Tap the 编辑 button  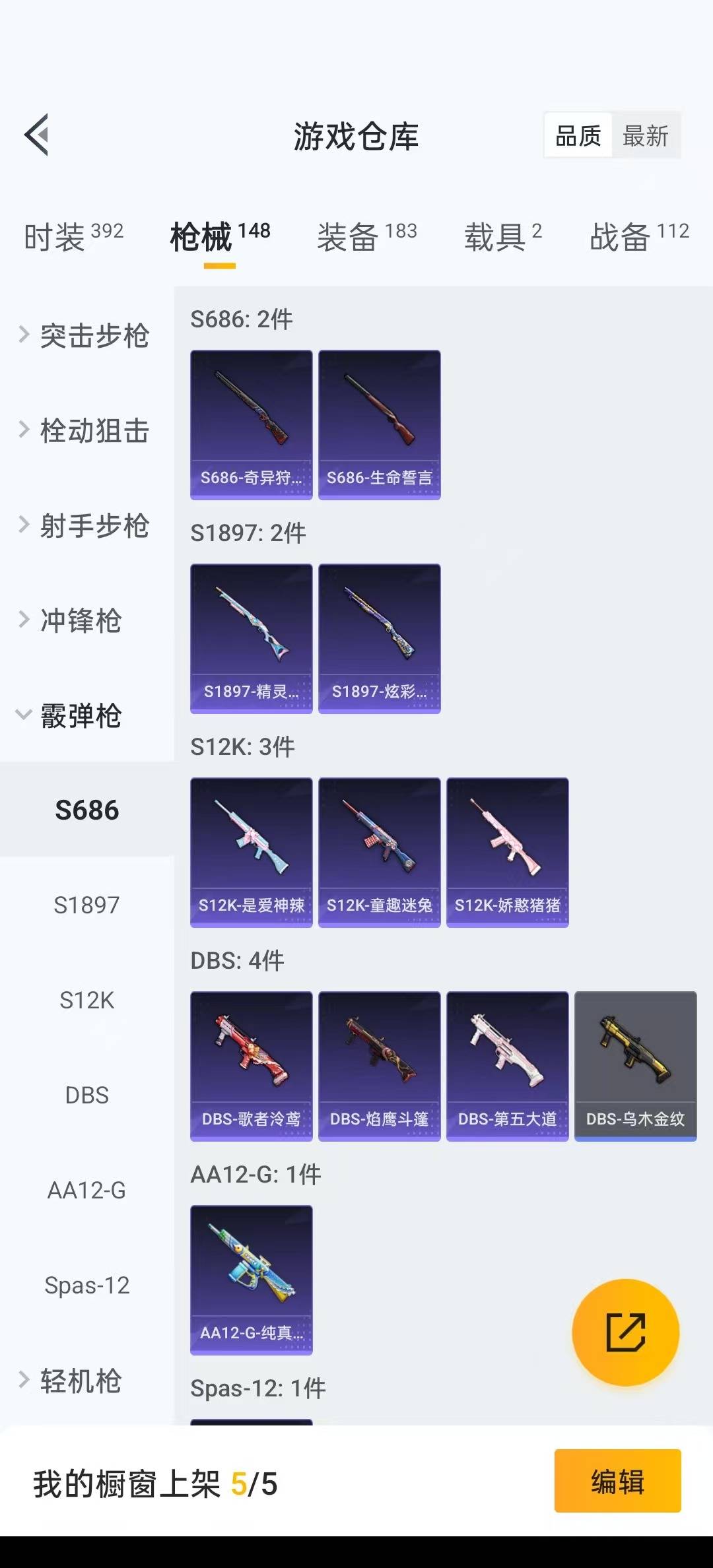coord(617,1481)
